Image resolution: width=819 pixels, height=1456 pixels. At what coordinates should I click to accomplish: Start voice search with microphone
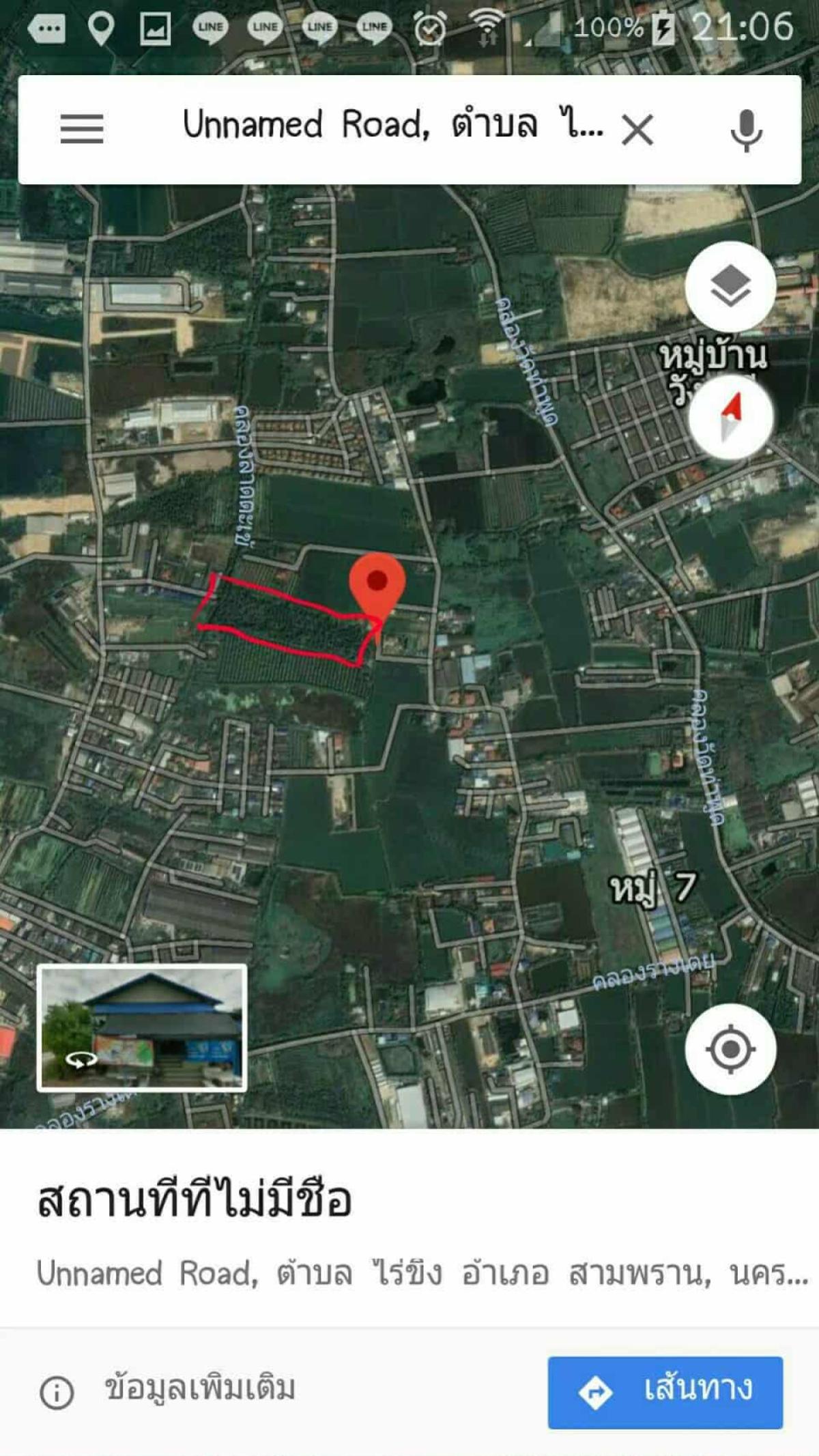(746, 130)
